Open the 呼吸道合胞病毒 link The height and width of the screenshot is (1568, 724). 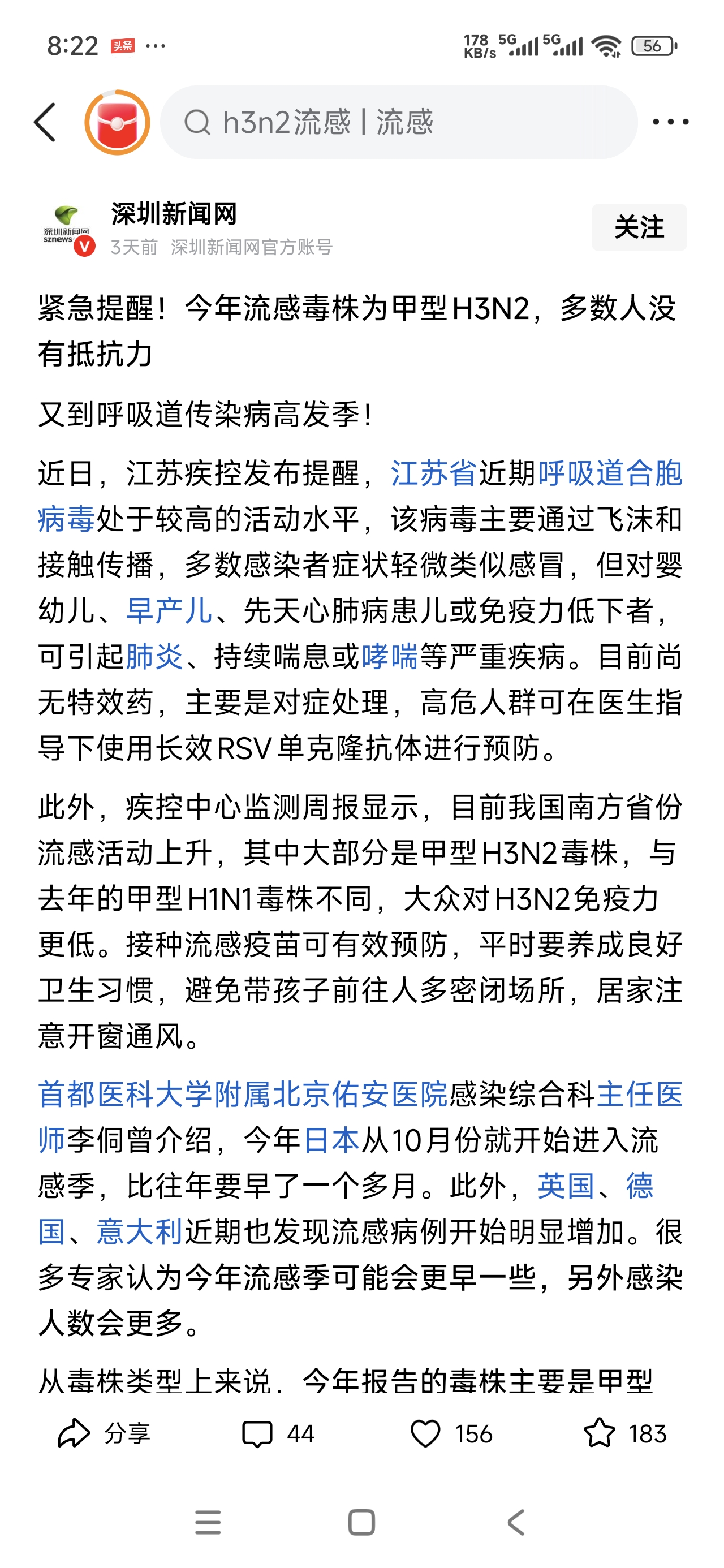point(609,473)
